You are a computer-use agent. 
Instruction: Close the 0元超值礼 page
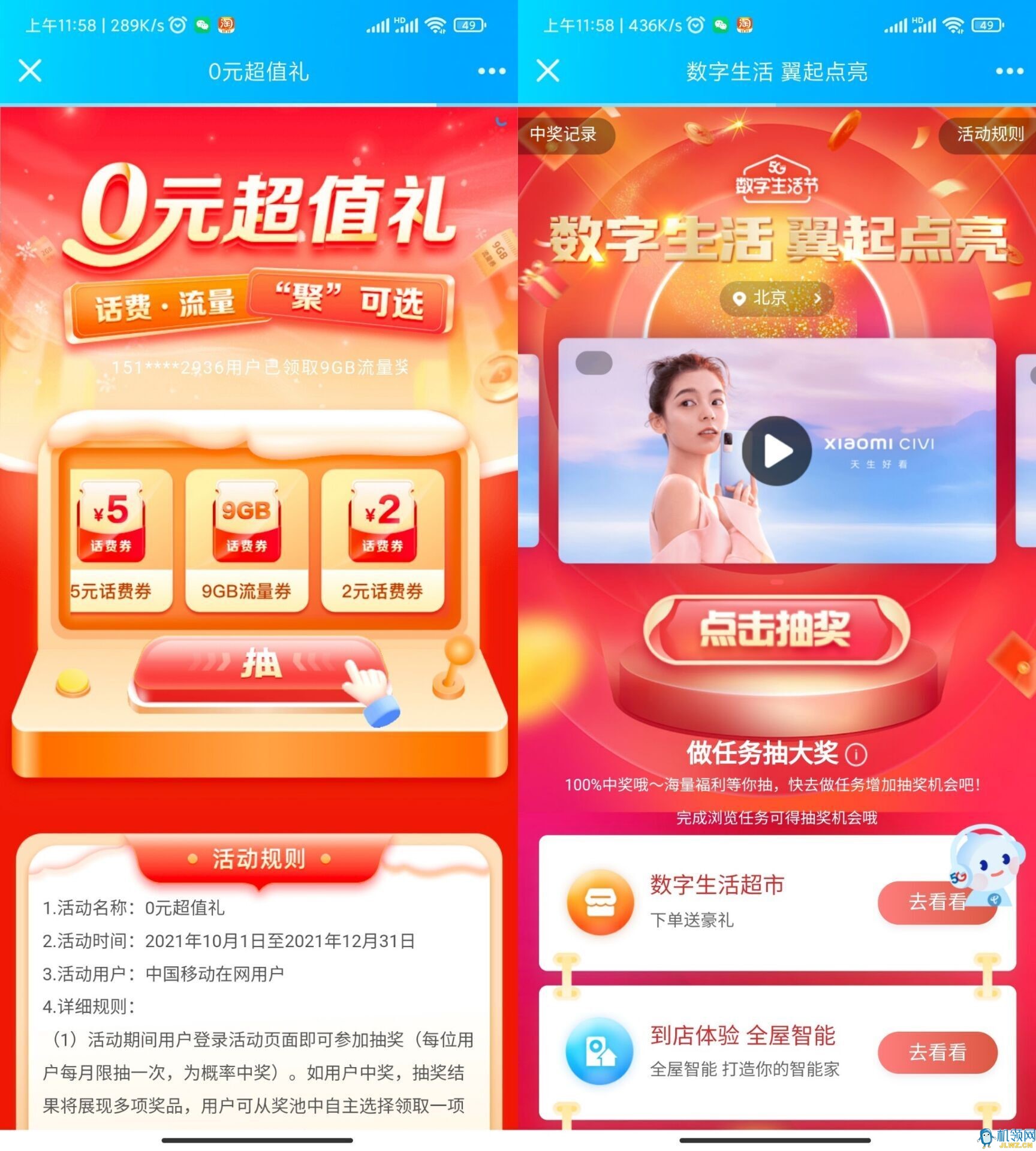click(x=30, y=71)
